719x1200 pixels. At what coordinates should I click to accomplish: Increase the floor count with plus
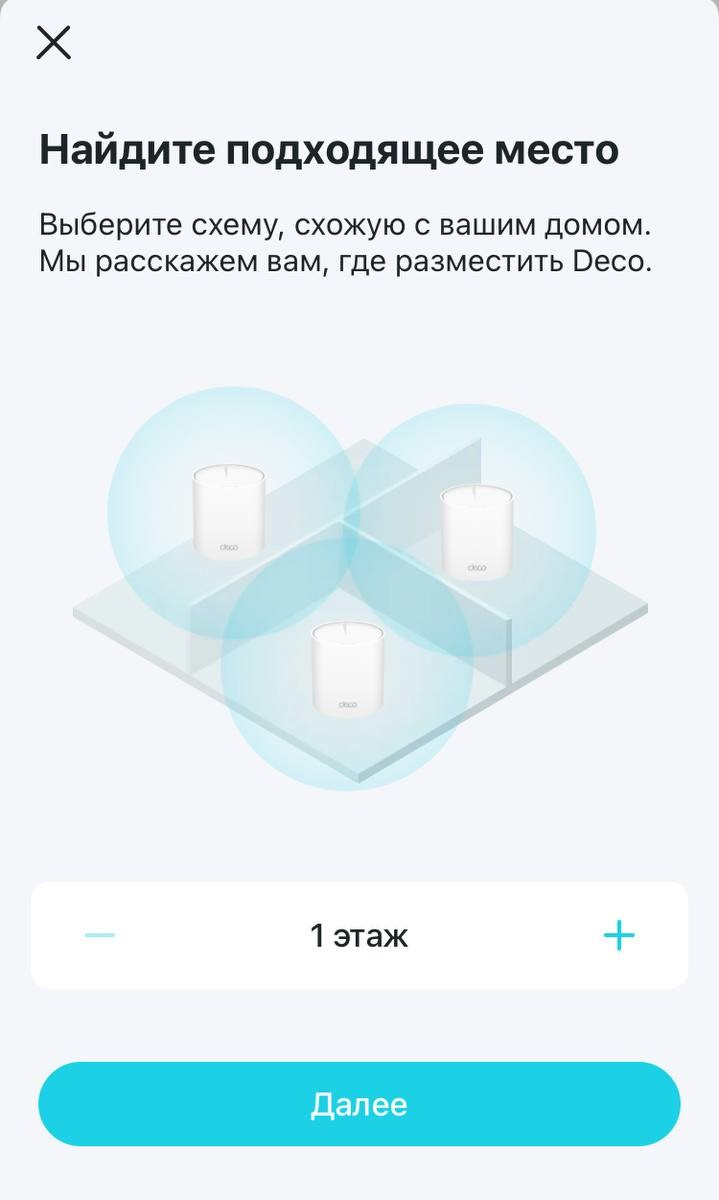619,935
